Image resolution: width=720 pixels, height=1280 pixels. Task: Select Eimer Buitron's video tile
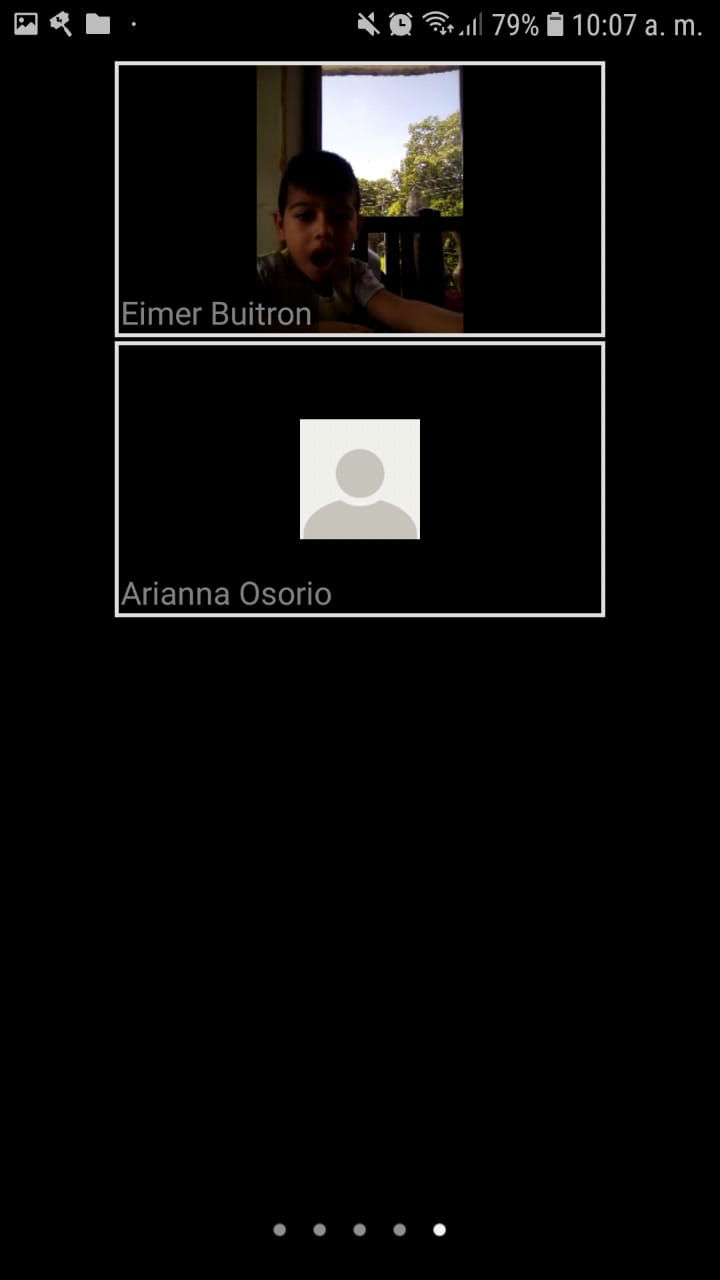[x=360, y=199]
